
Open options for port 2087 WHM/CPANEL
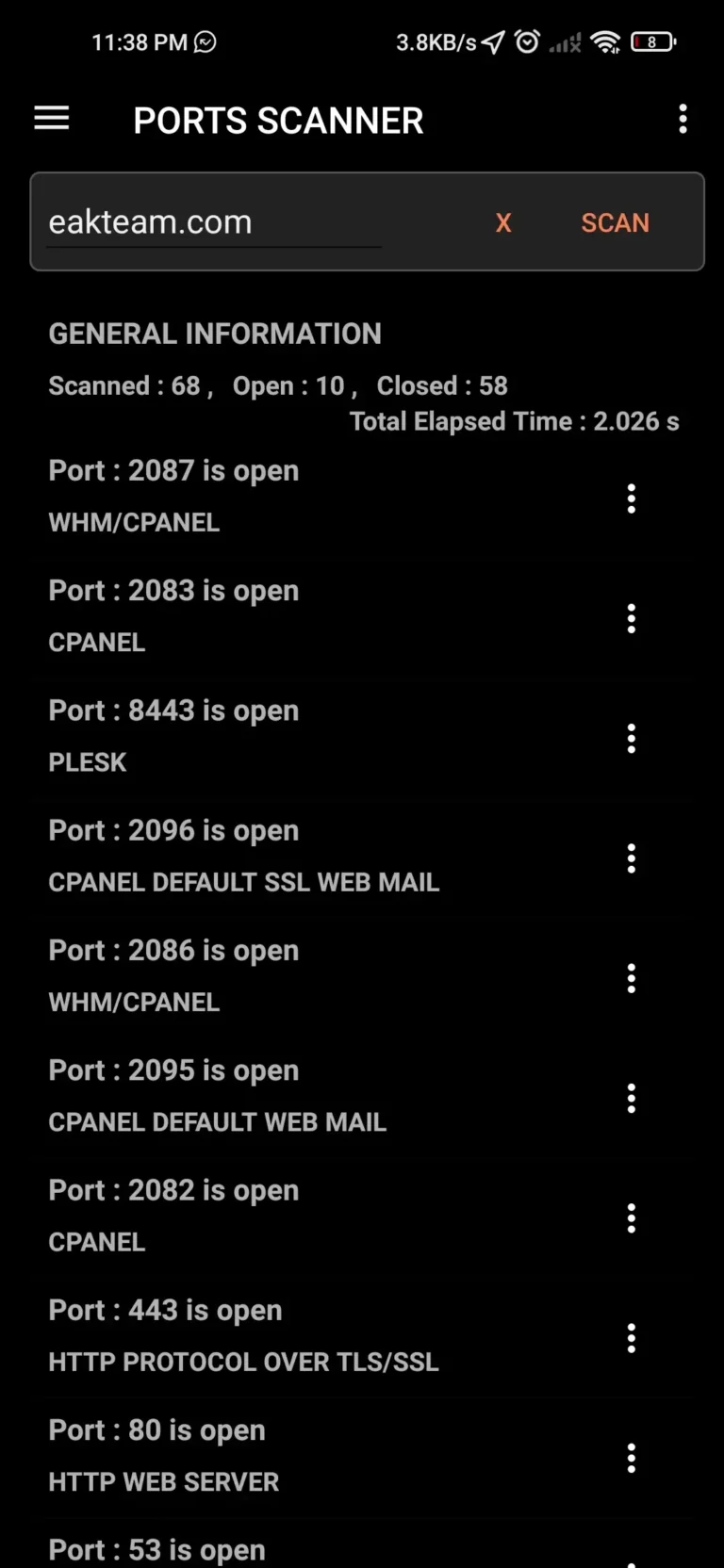(x=631, y=498)
